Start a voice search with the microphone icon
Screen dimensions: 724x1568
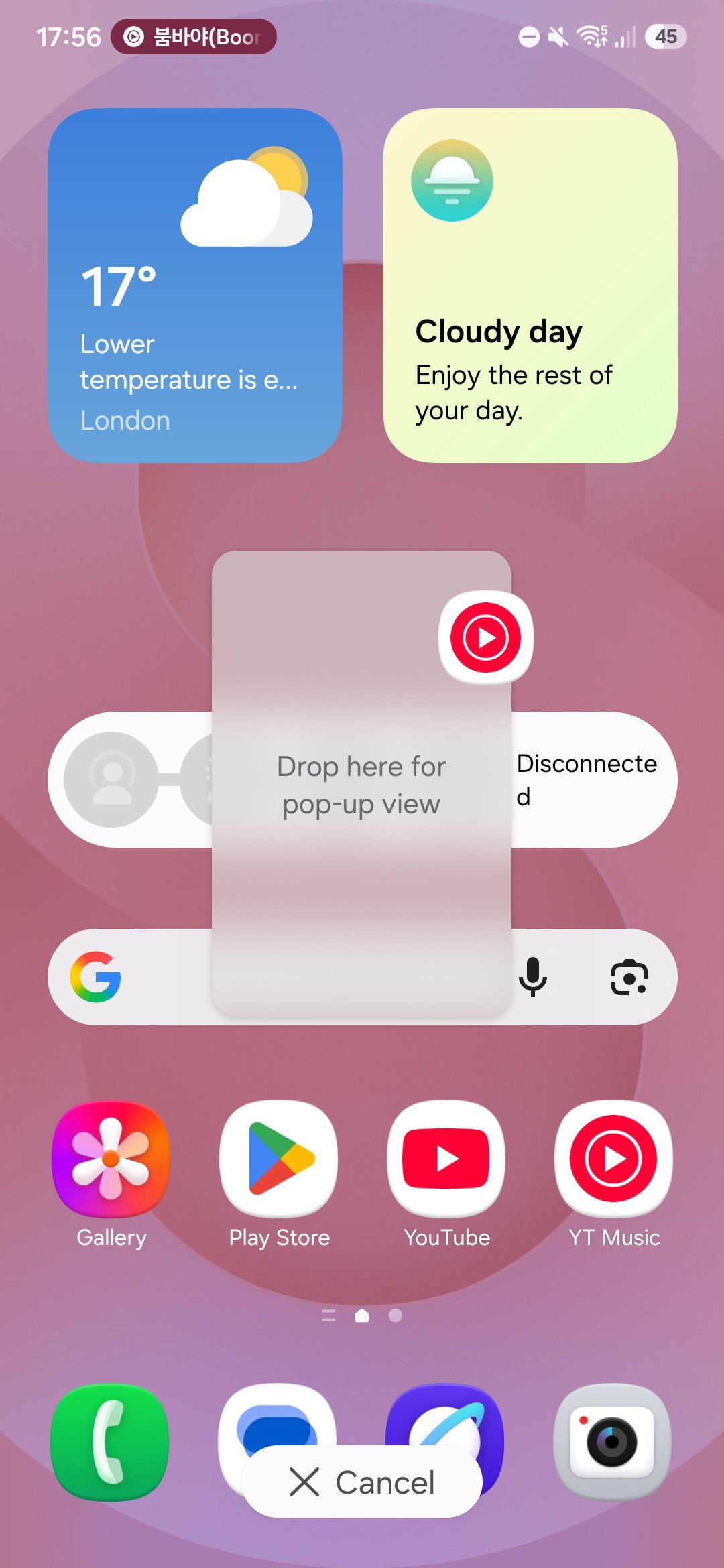click(534, 977)
